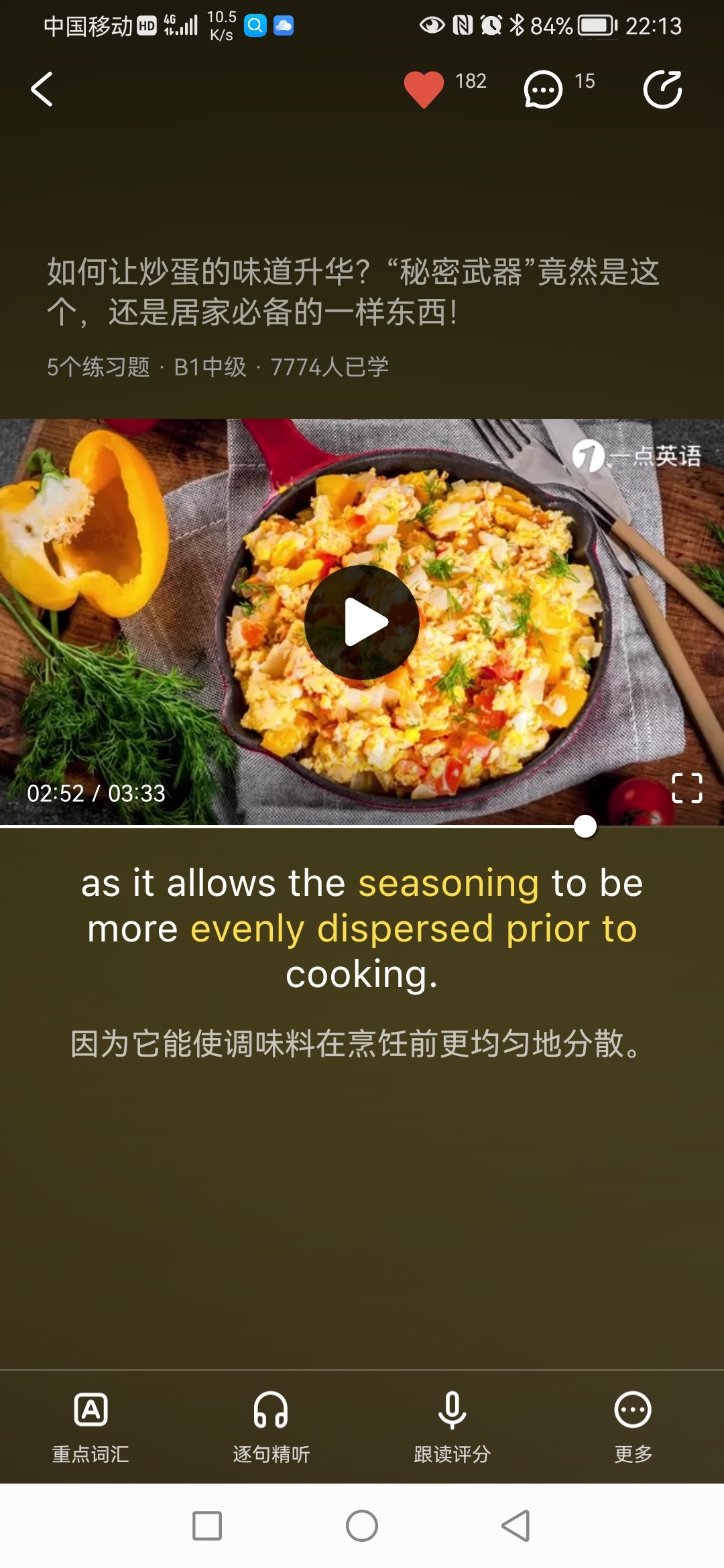The height and width of the screenshot is (1568, 724).
Task: Tap the highlighted word seasoning
Action: 448,883
